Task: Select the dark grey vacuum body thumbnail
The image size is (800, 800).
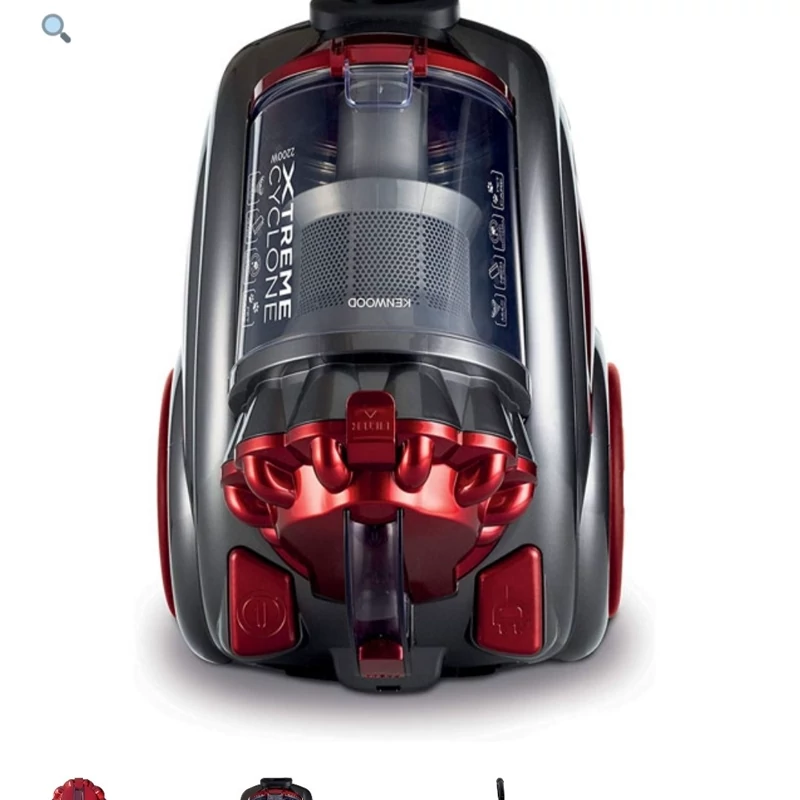Action: tap(276, 790)
